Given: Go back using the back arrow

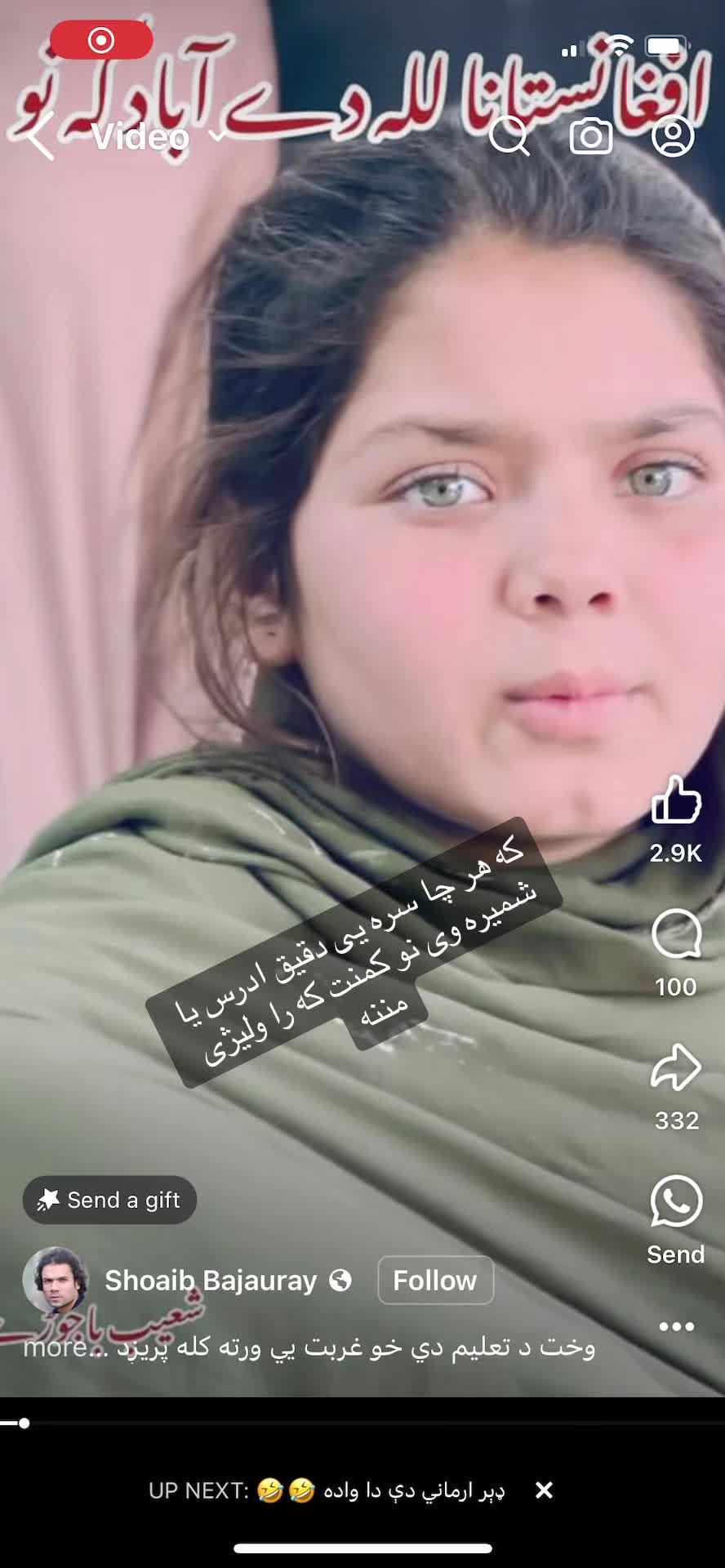Looking at the screenshot, I should pos(41,136).
